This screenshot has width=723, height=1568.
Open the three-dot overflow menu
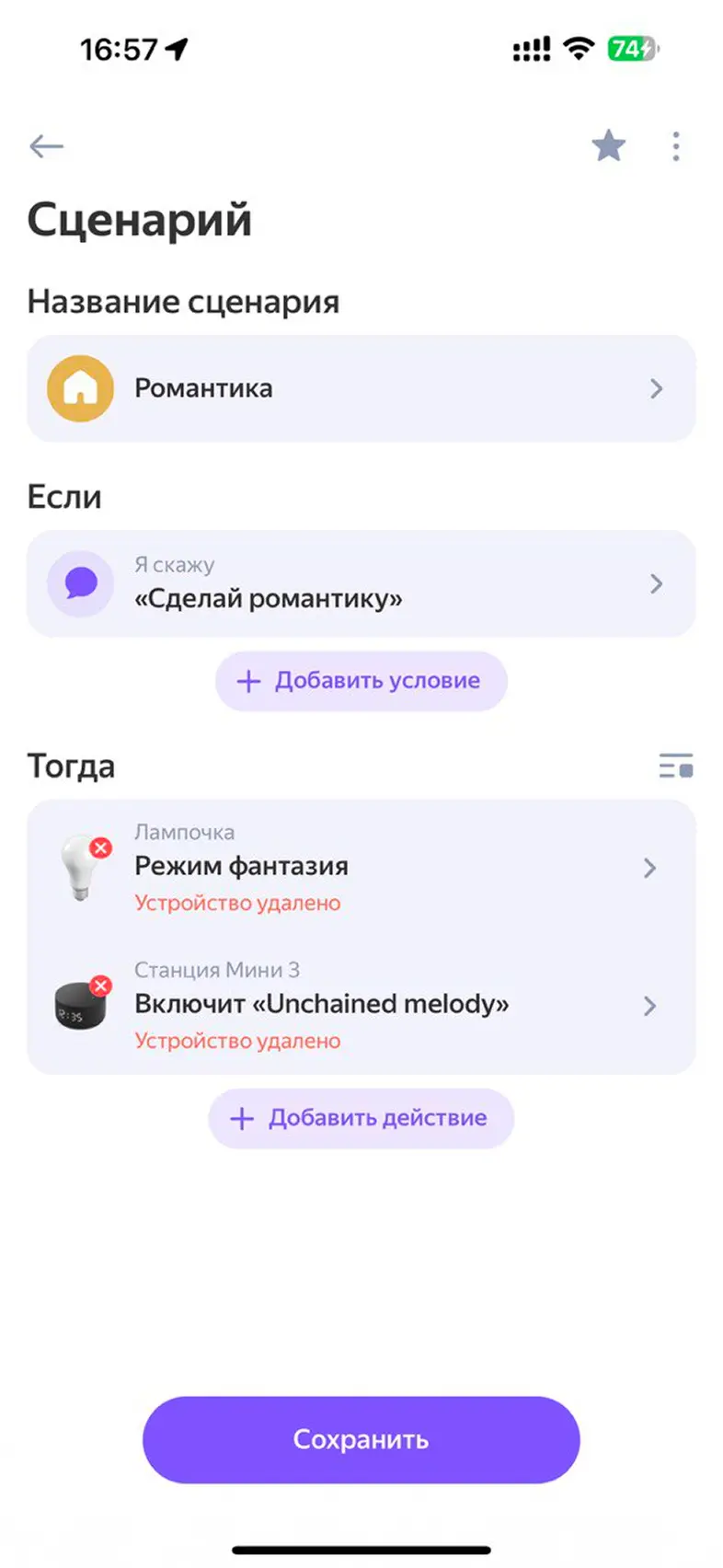pos(676,146)
